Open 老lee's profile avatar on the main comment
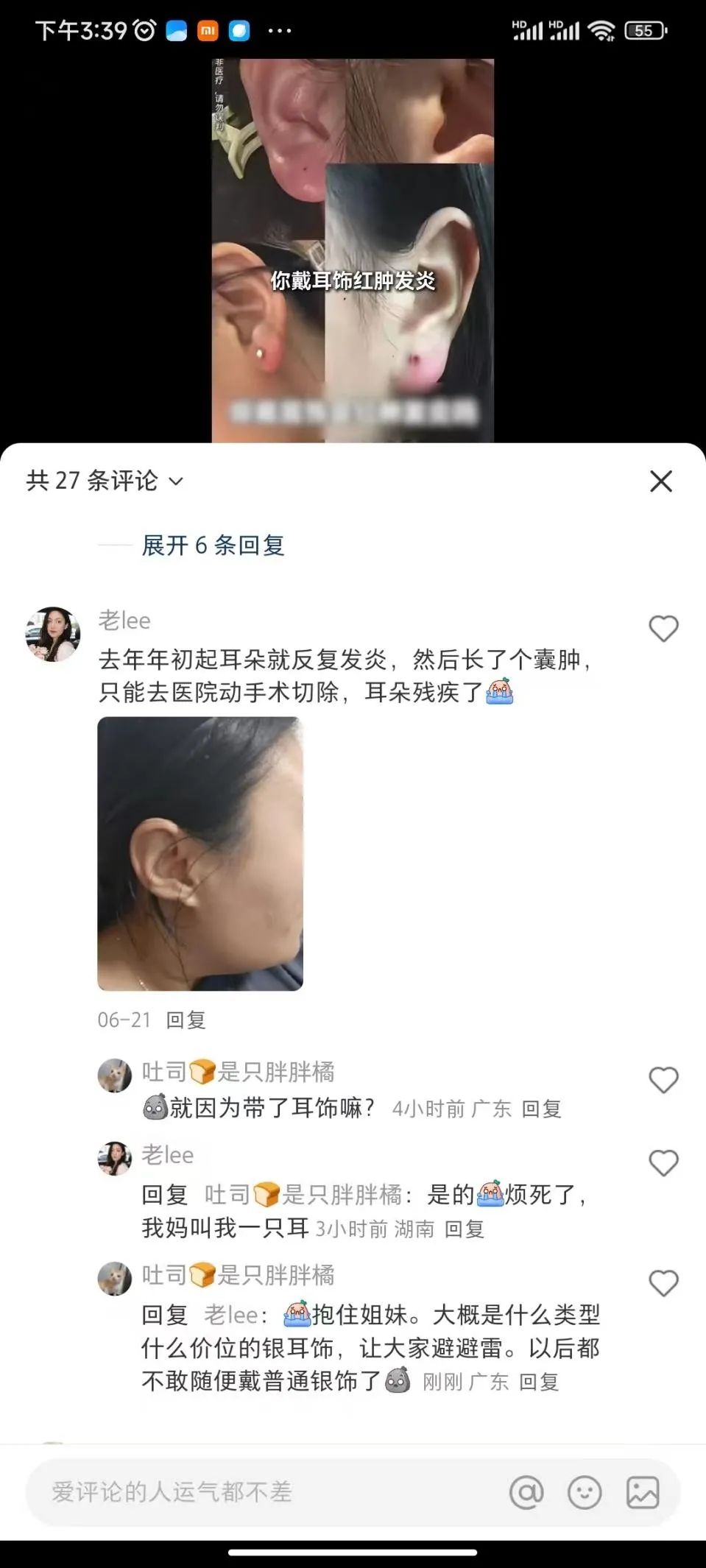Screen dimensions: 706x1568 point(53,634)
